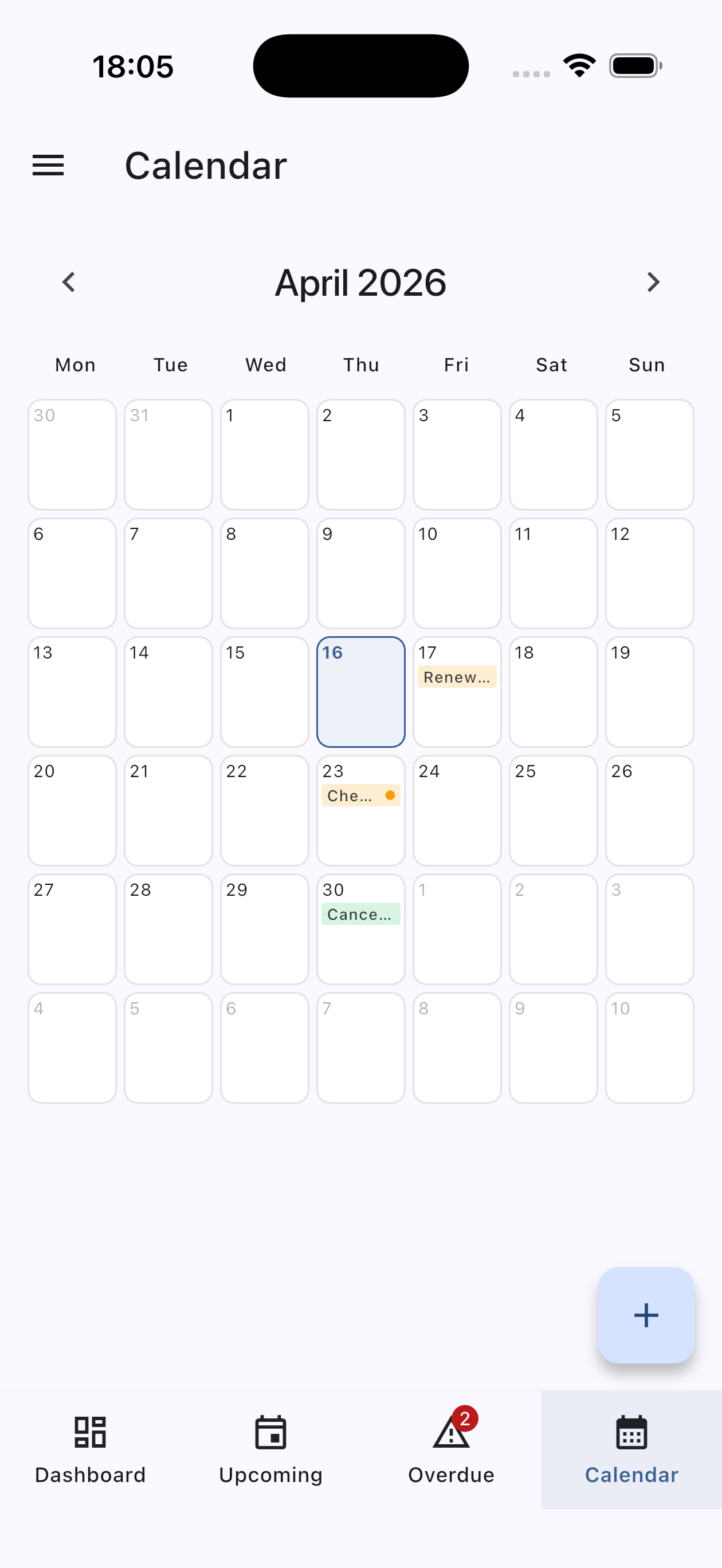Choose April 21 in the calendar
The width and height of the screenshot is (722, 1568).
click(x=168, y=811)
